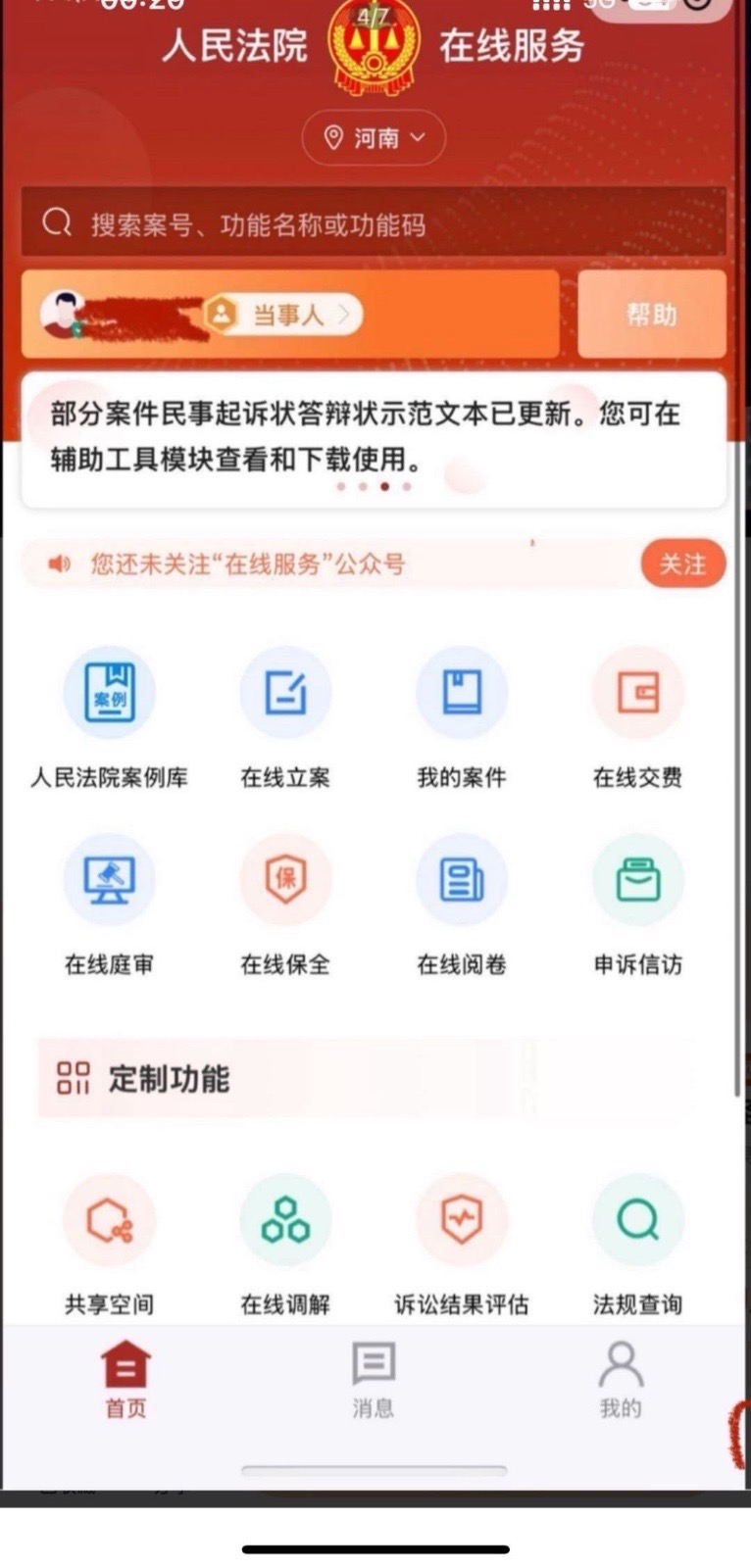Open 在线调解 mediation
The width and height of the screenshot is (751, 1568).
[285, 1221]
